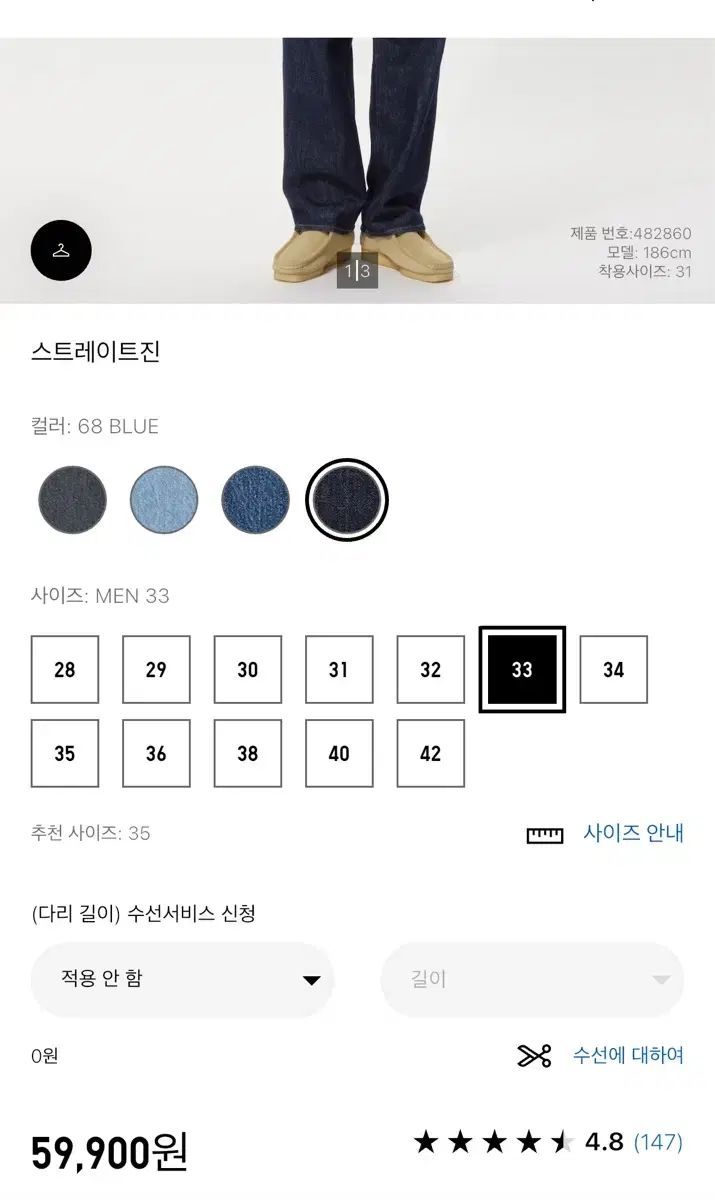This screenshot has height=1200, width=715.
Task: Select size 31
Action: pos(339,669)
